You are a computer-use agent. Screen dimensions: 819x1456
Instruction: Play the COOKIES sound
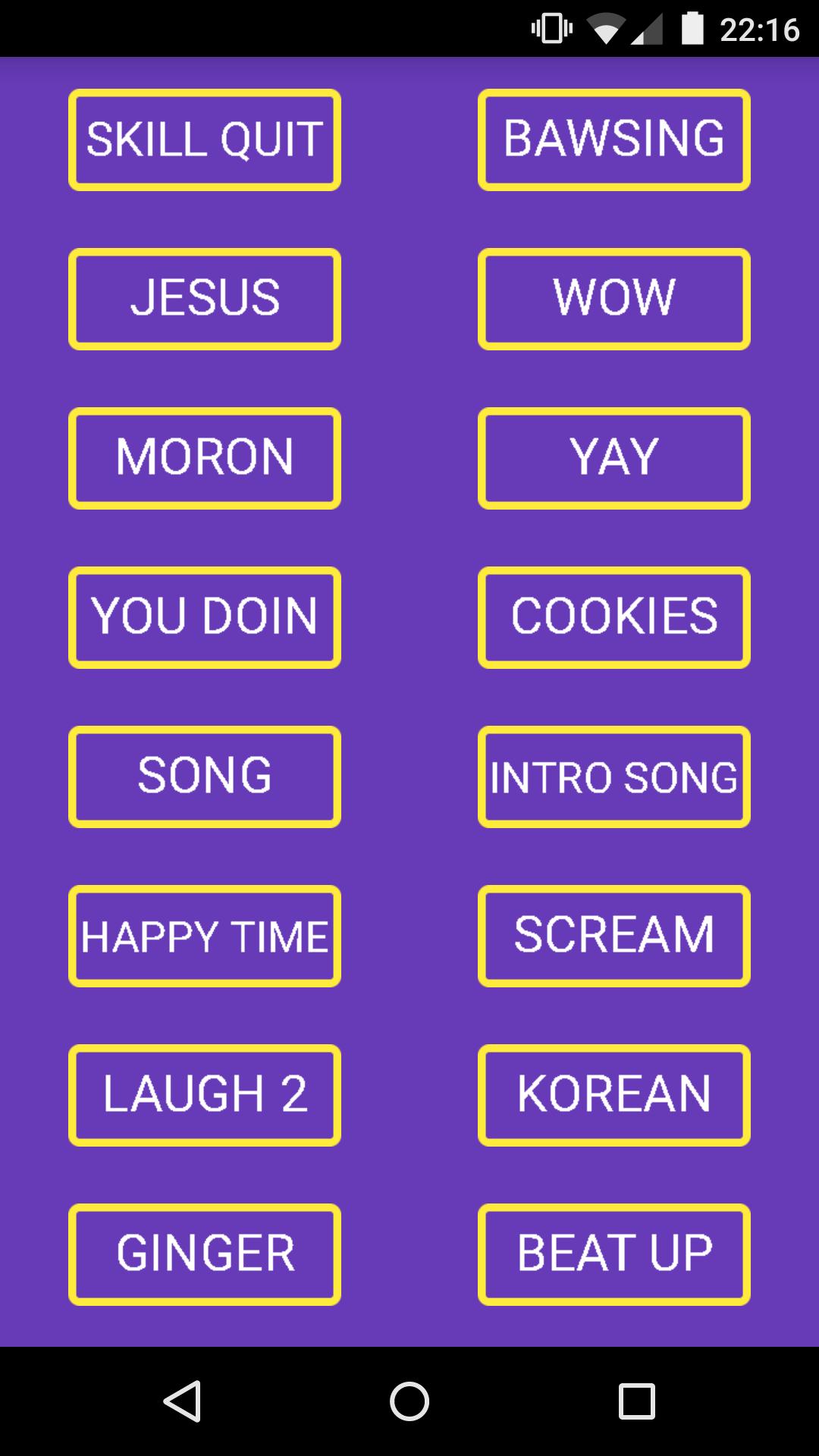[x=614, y=617]
